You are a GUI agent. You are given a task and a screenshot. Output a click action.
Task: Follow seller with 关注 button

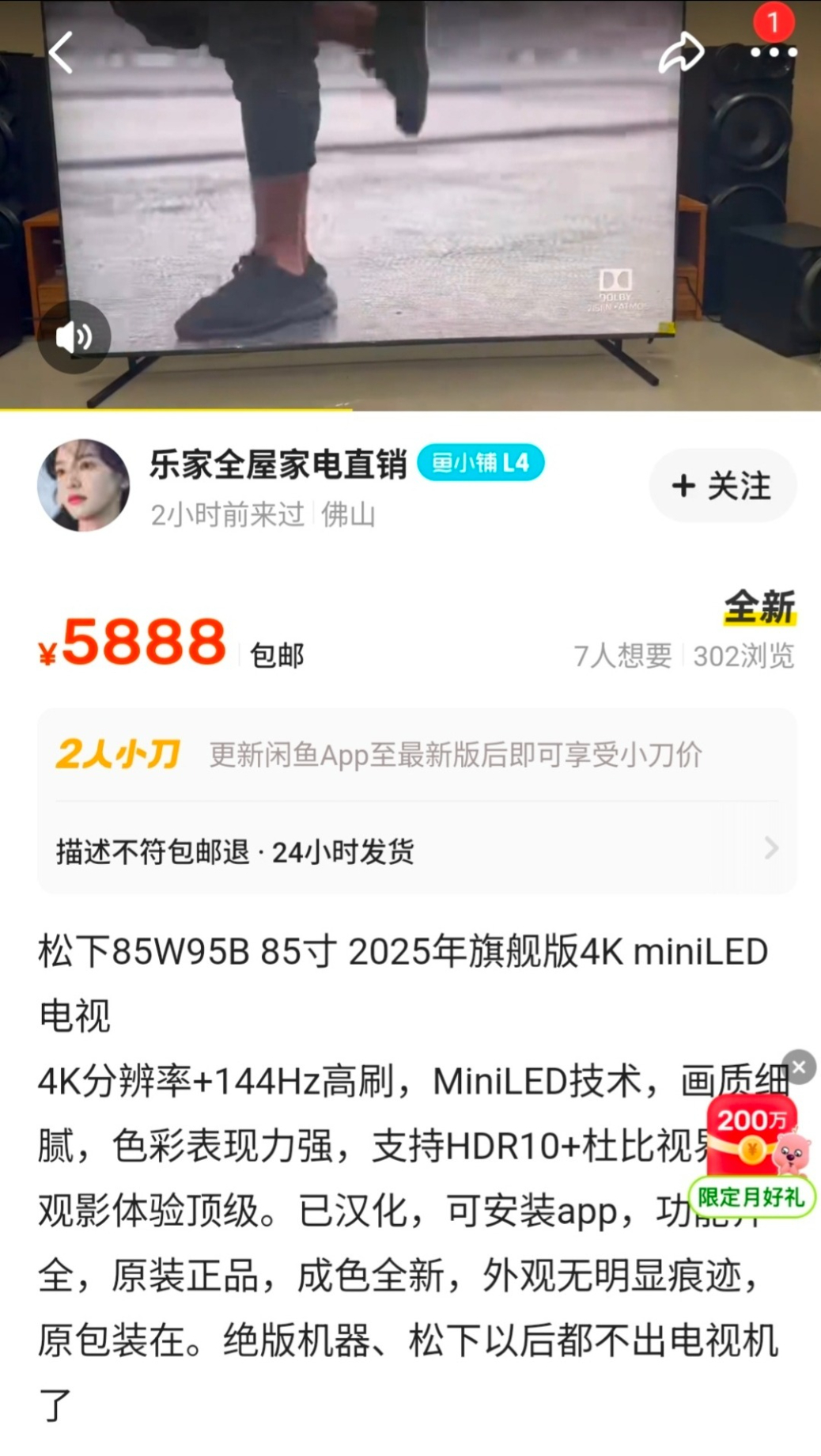click(x=722, y=486)
